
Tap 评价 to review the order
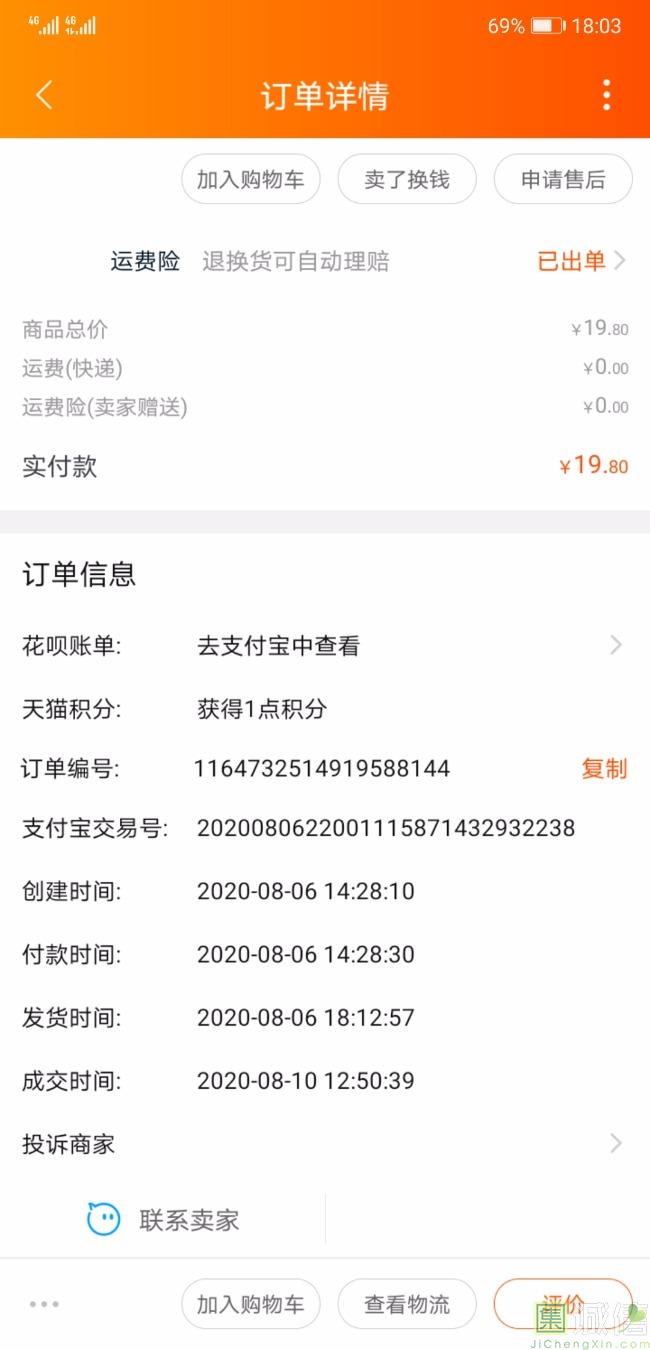563,1304
